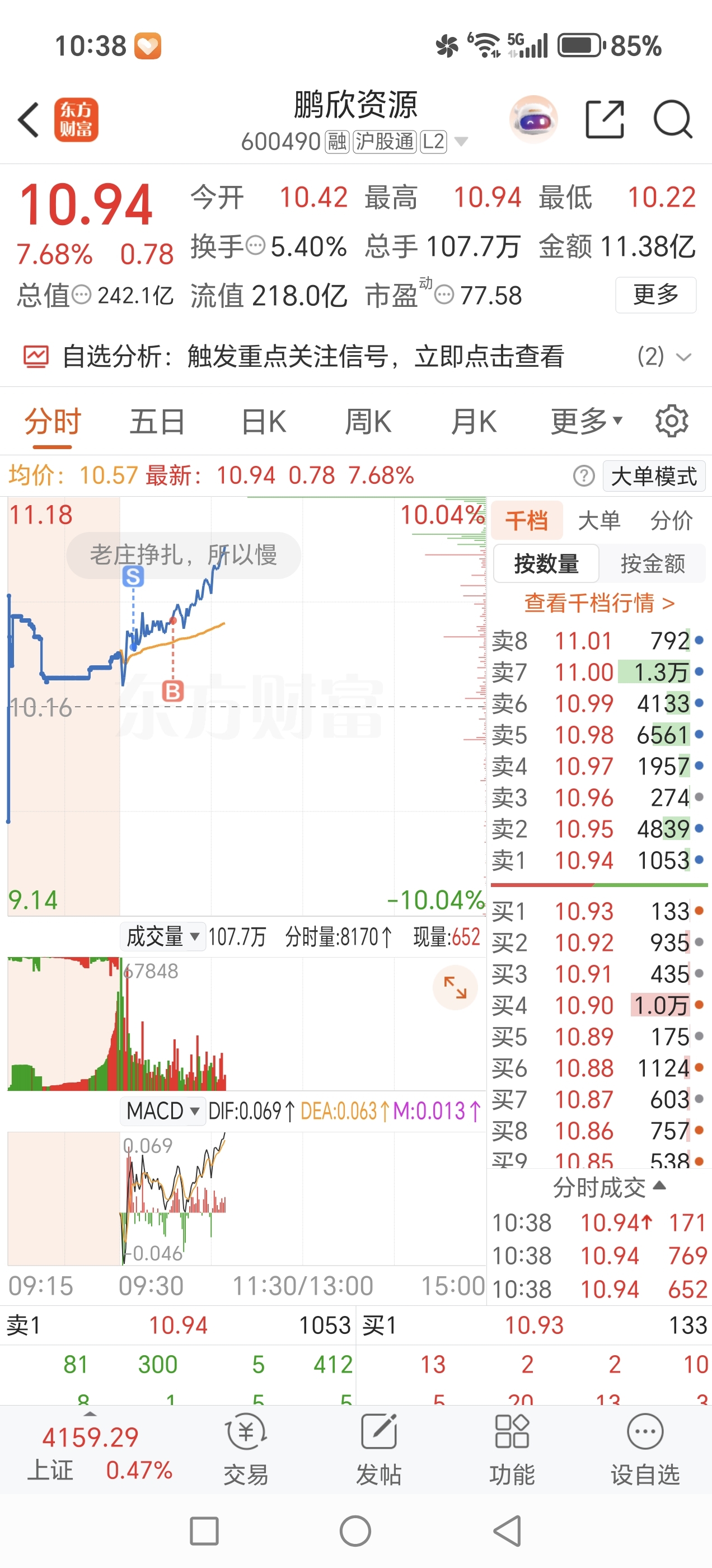The height and width of the screenshot is (1568, 712).
Task: Share this stock page
Action: coord(605,120)
